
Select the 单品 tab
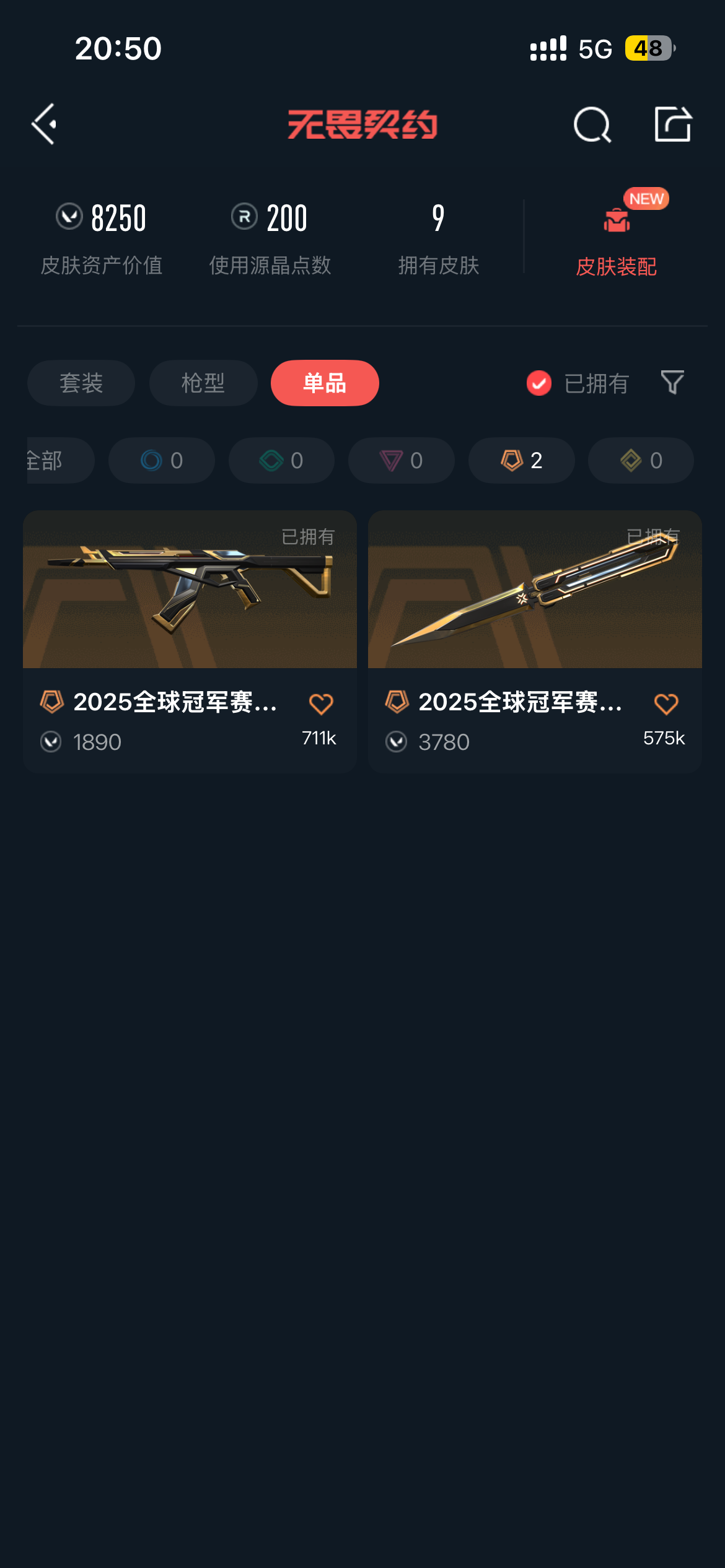tap(325, 383)
